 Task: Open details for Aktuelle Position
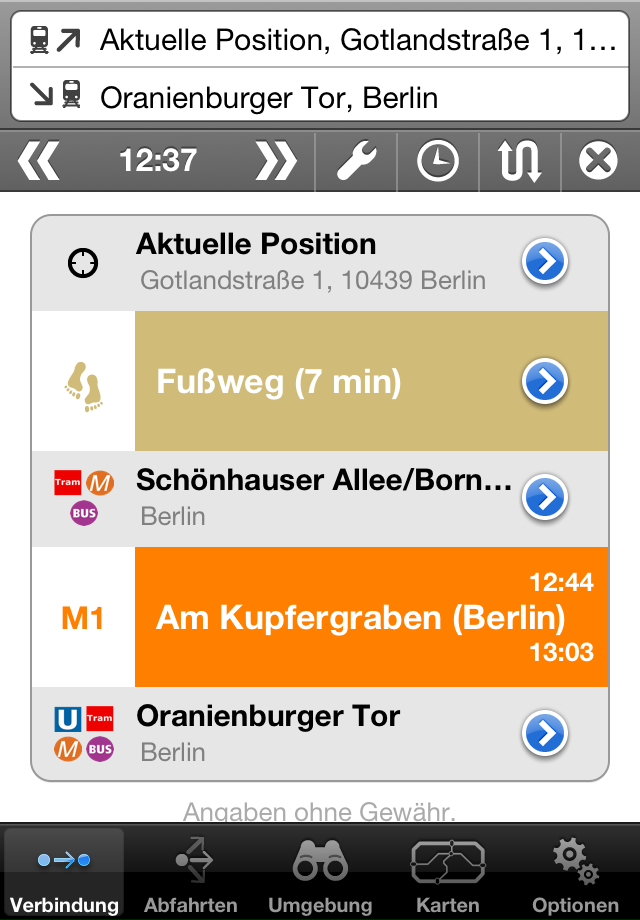[x=545, y=263]
